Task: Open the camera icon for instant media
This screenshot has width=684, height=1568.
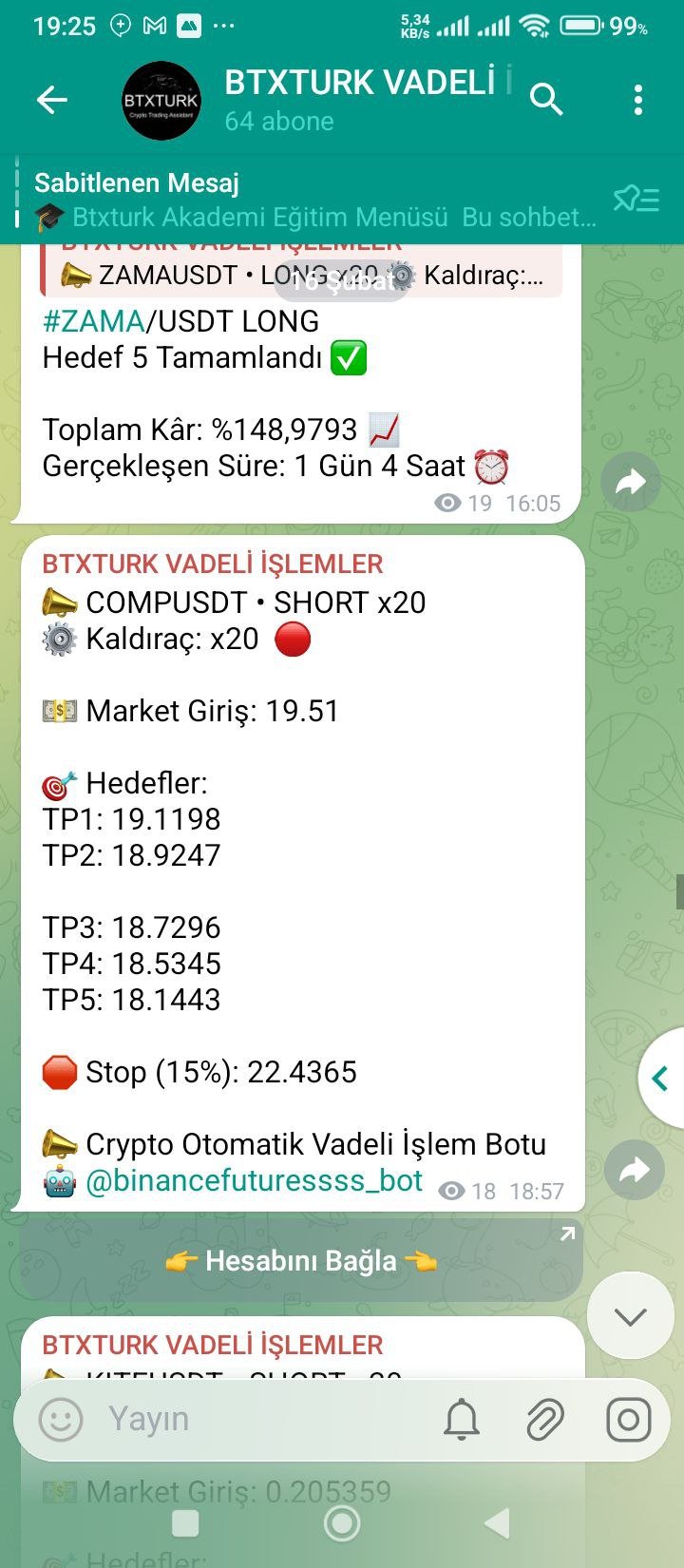Action: click(627, 1420)
